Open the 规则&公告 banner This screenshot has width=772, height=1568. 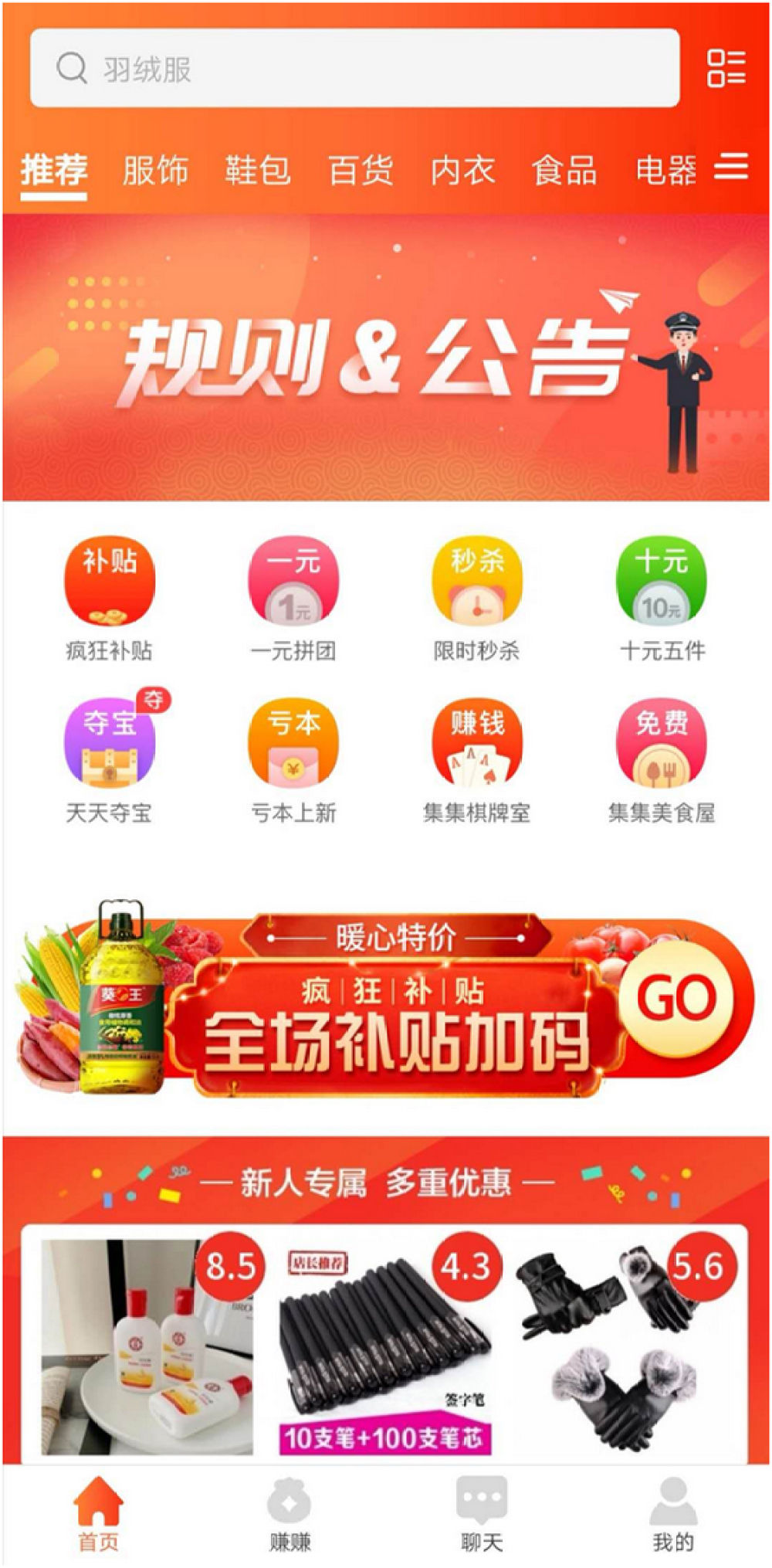click(386, 357)
